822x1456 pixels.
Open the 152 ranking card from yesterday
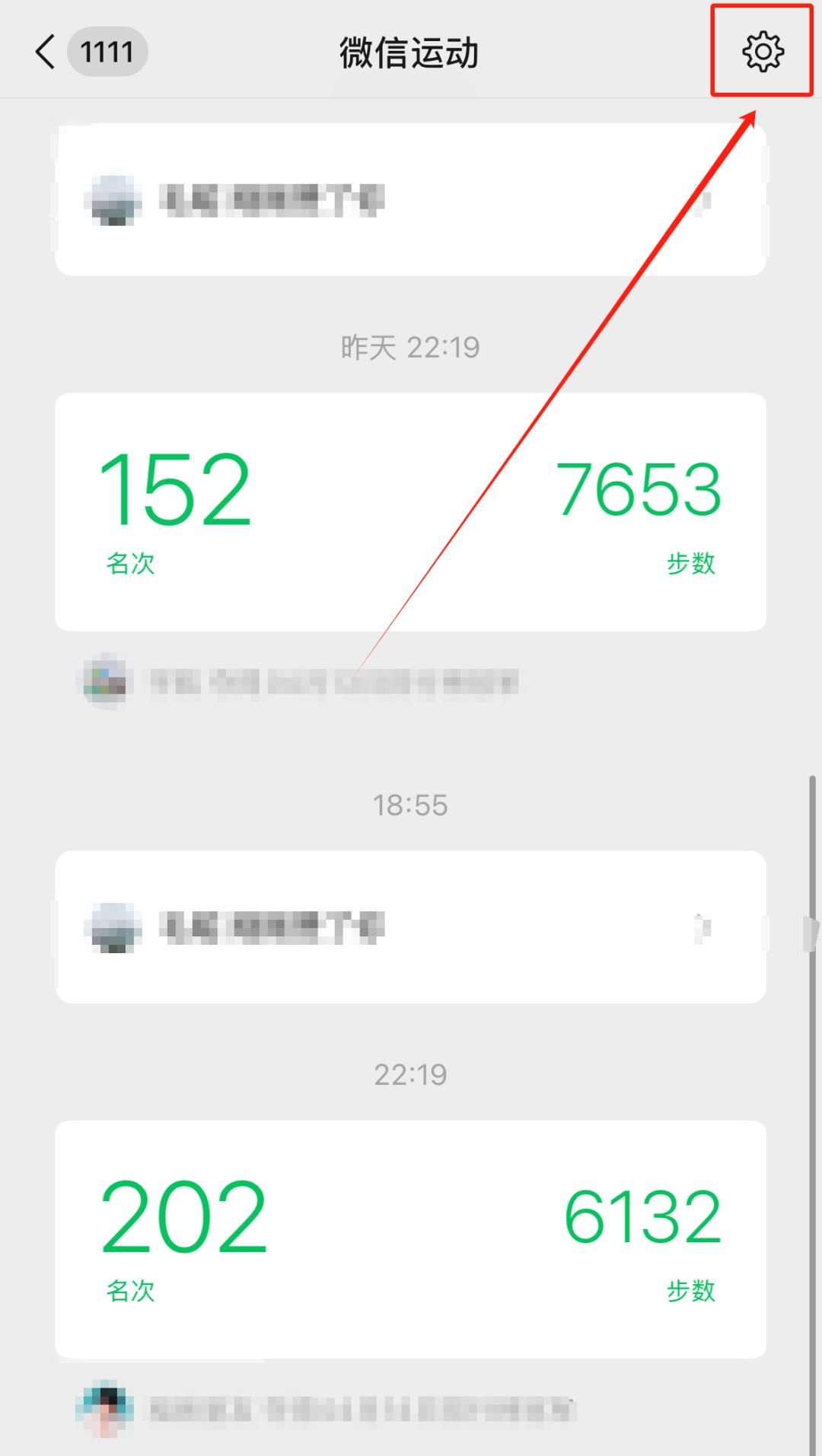point(411,510)
